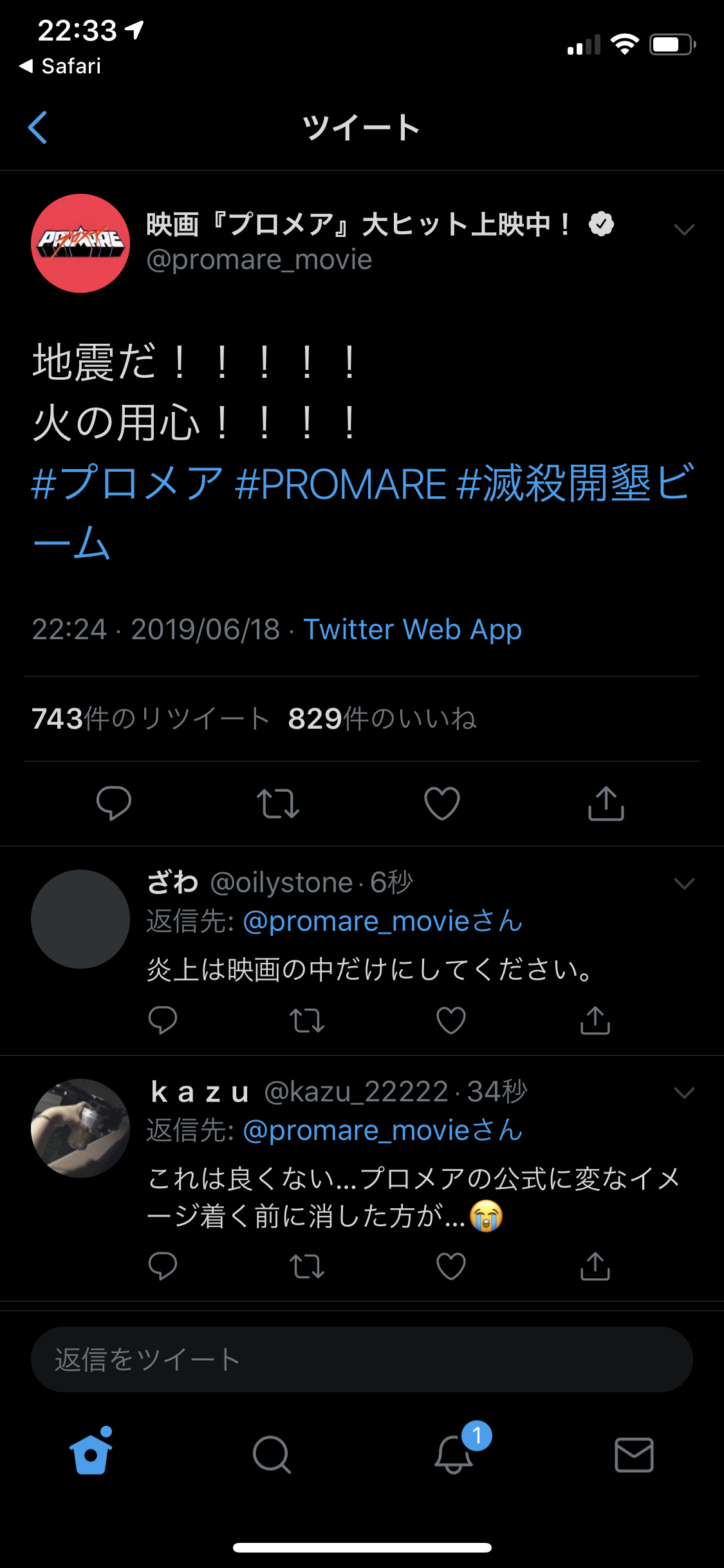The image size is (724, 1568).
Task: Open the #滅殺開墾ビーム hashtag
Action: tap(362, 512)
